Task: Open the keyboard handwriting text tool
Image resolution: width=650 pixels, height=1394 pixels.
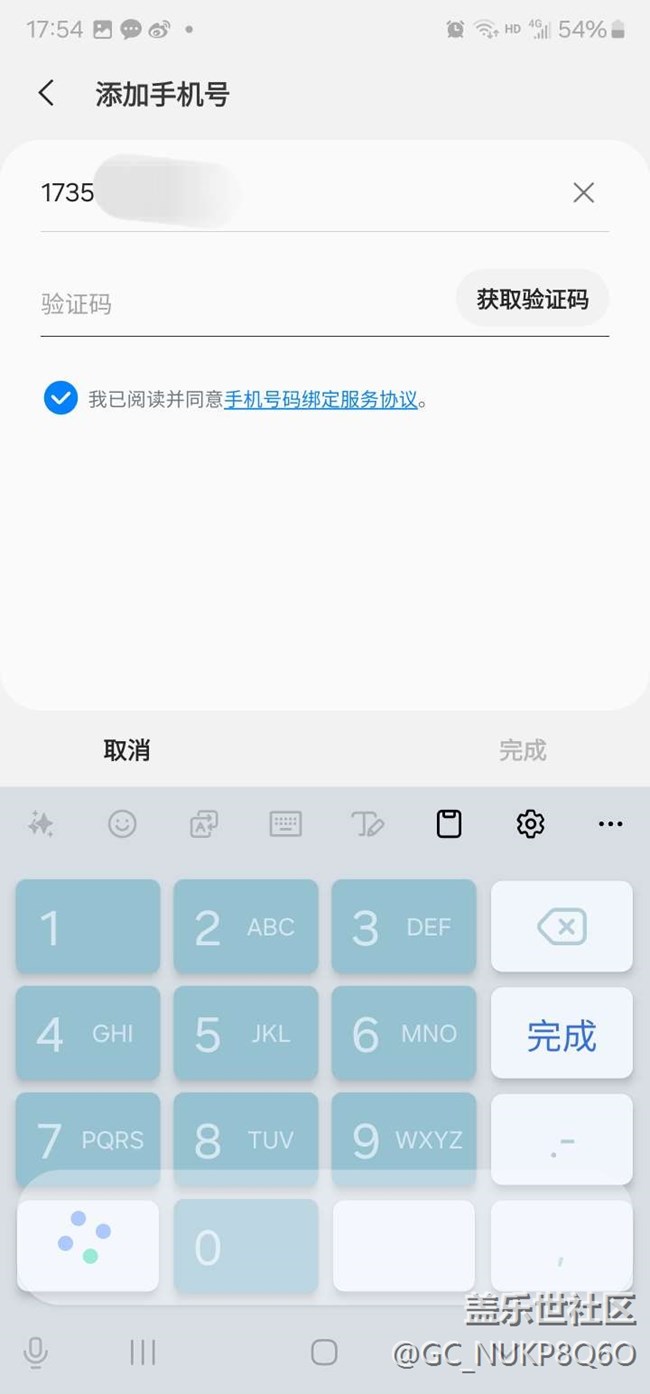Action: point(367,824)
